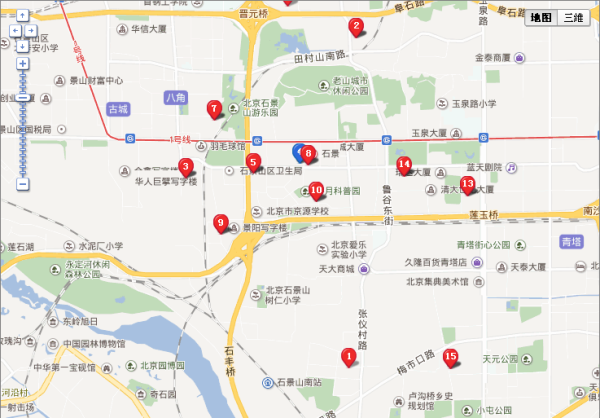Zoom out with the minus button
600x418 pixels.
coord(21,183)
